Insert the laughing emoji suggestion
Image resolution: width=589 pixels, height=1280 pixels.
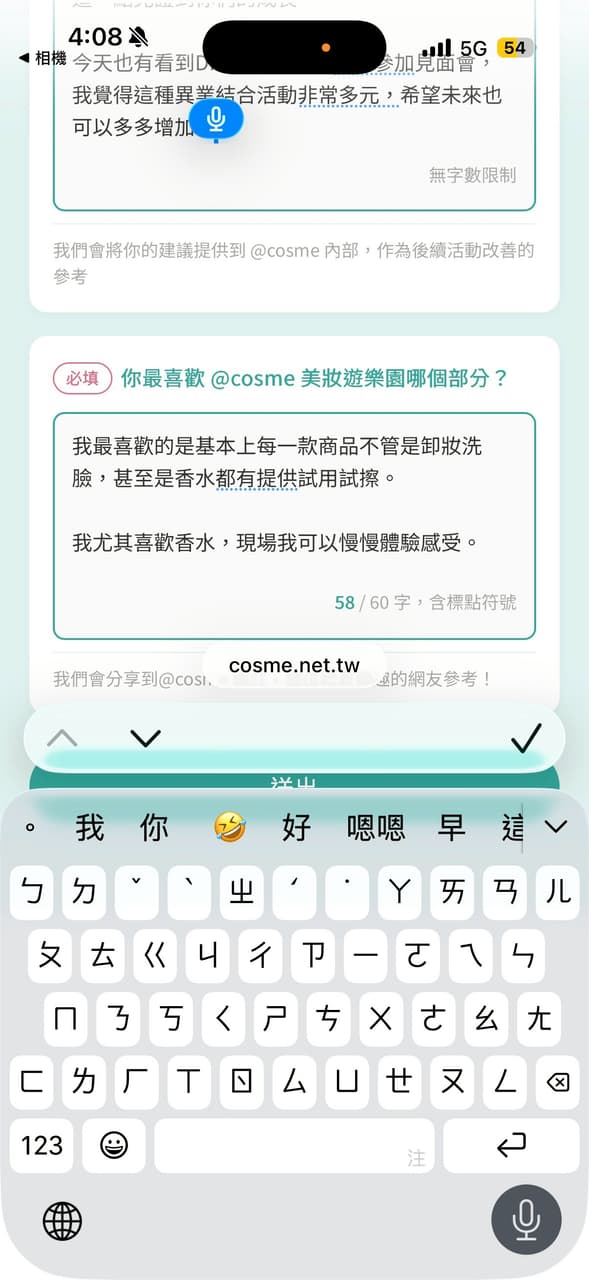230,827
